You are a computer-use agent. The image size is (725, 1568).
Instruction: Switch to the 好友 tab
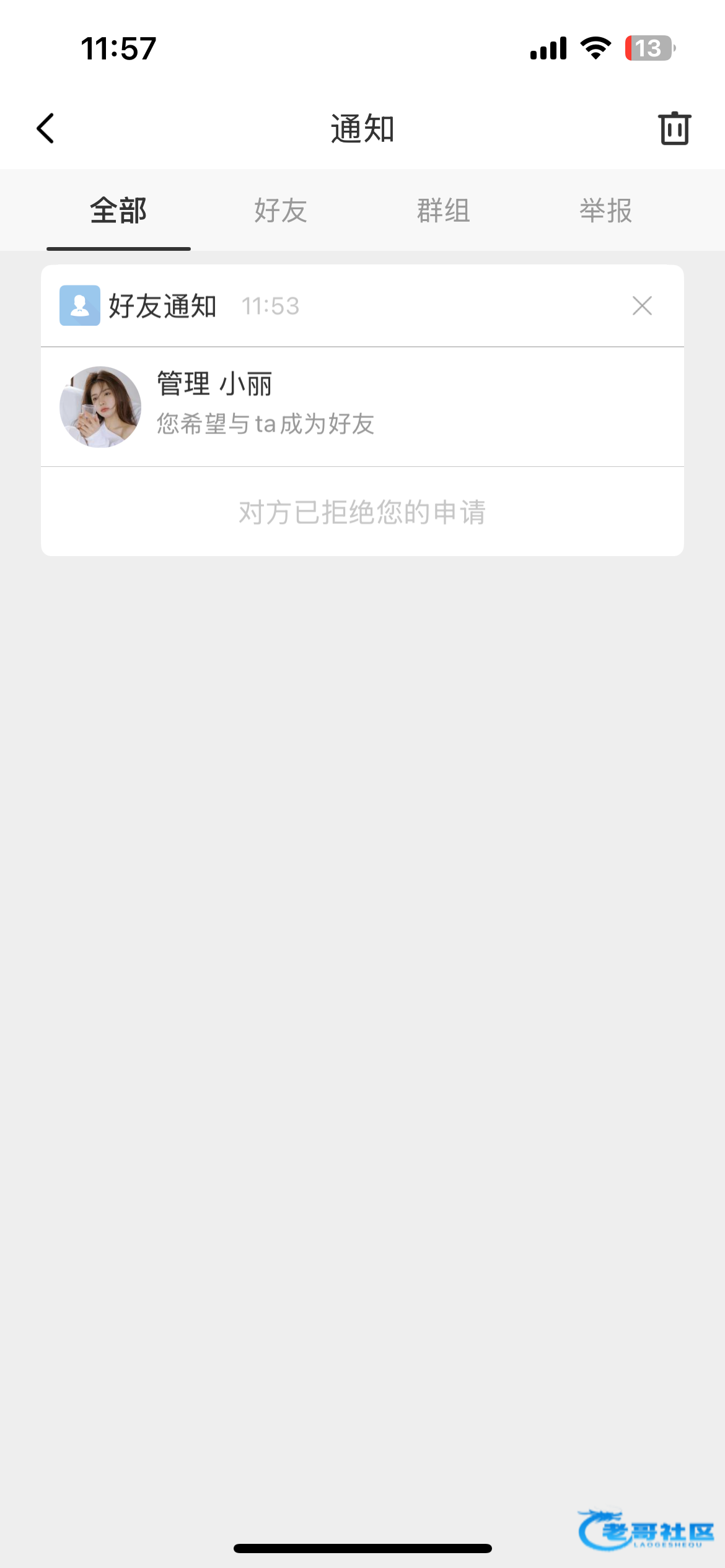click(x=281, y=211)
